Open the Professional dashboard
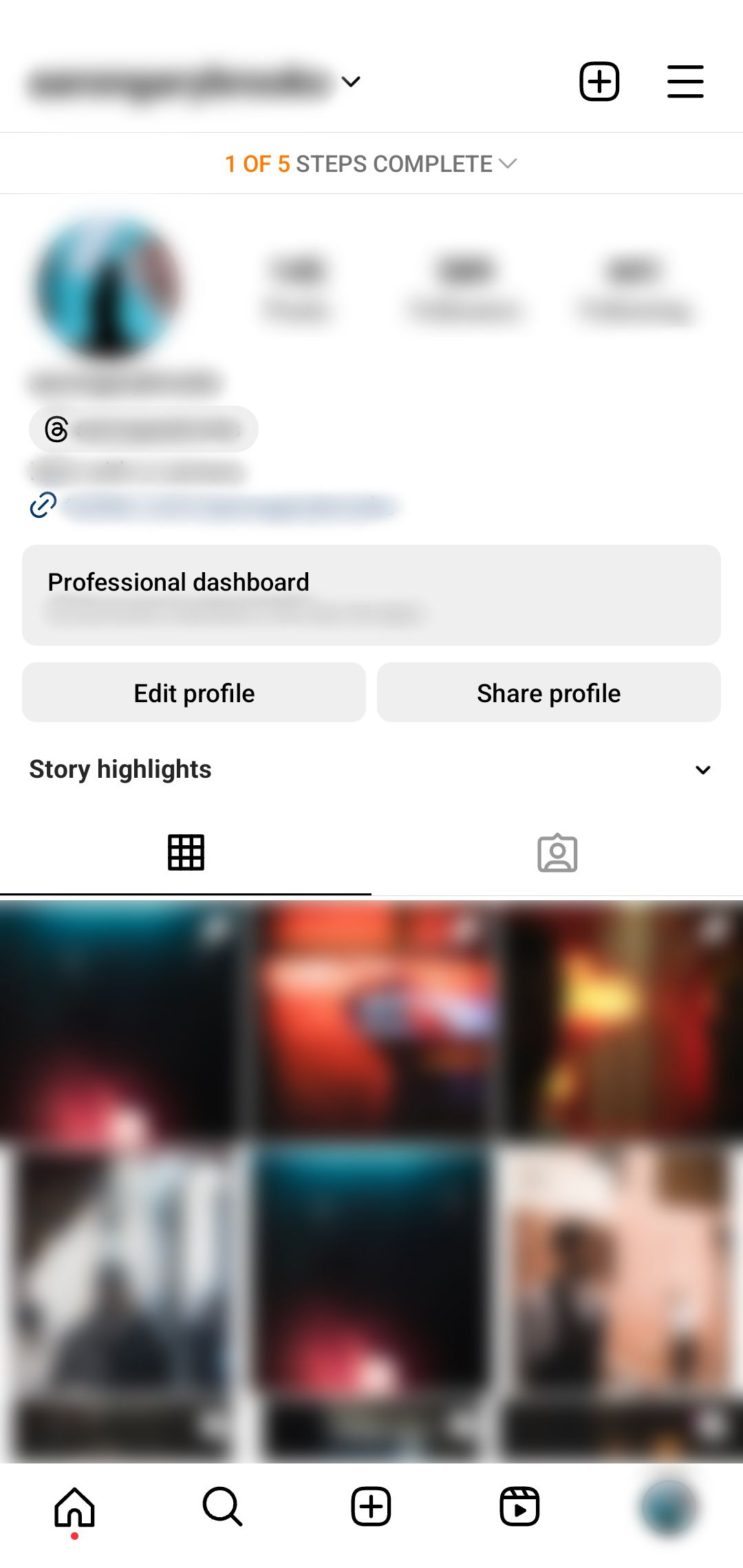Screen dimensions: 743x1568 pos(371,596)
